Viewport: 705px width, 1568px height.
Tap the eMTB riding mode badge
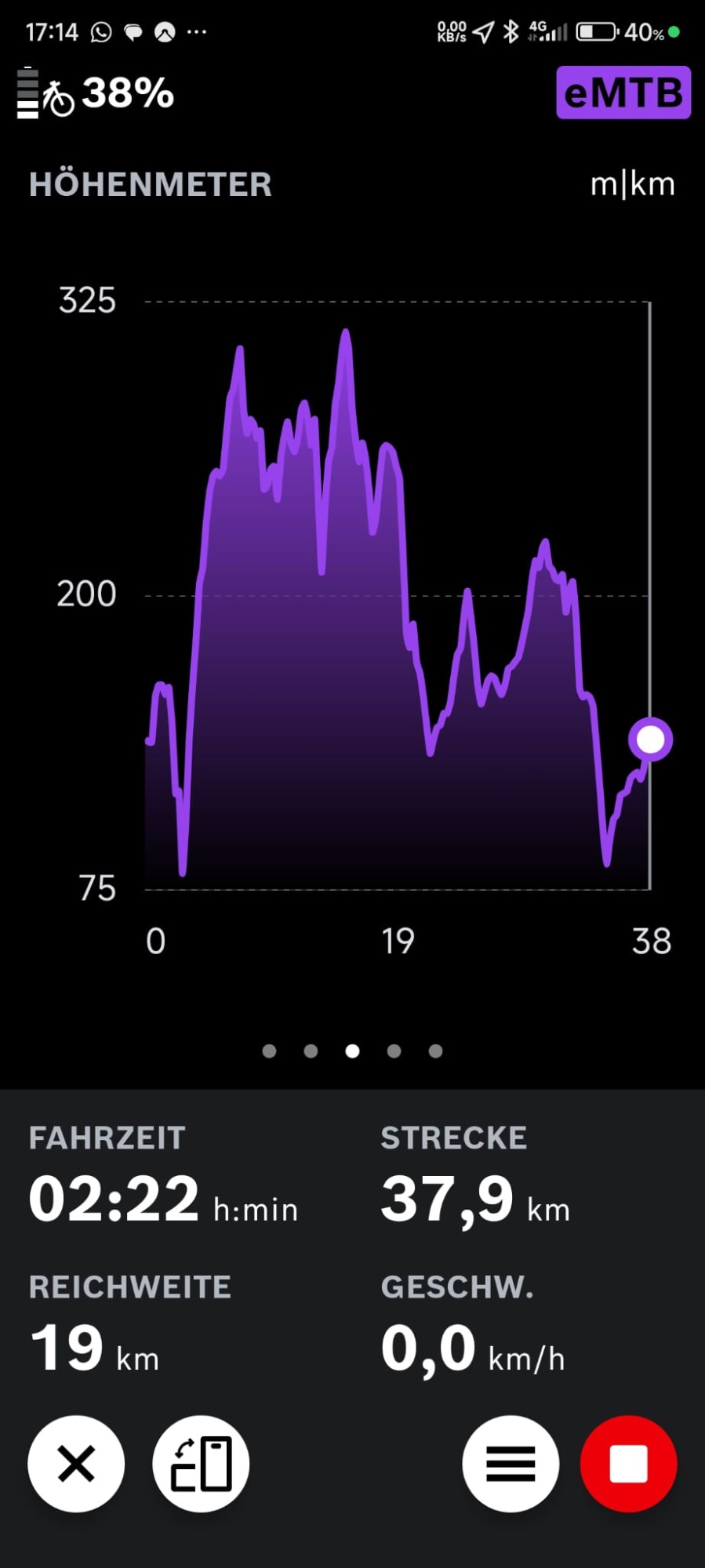point(623,93)
